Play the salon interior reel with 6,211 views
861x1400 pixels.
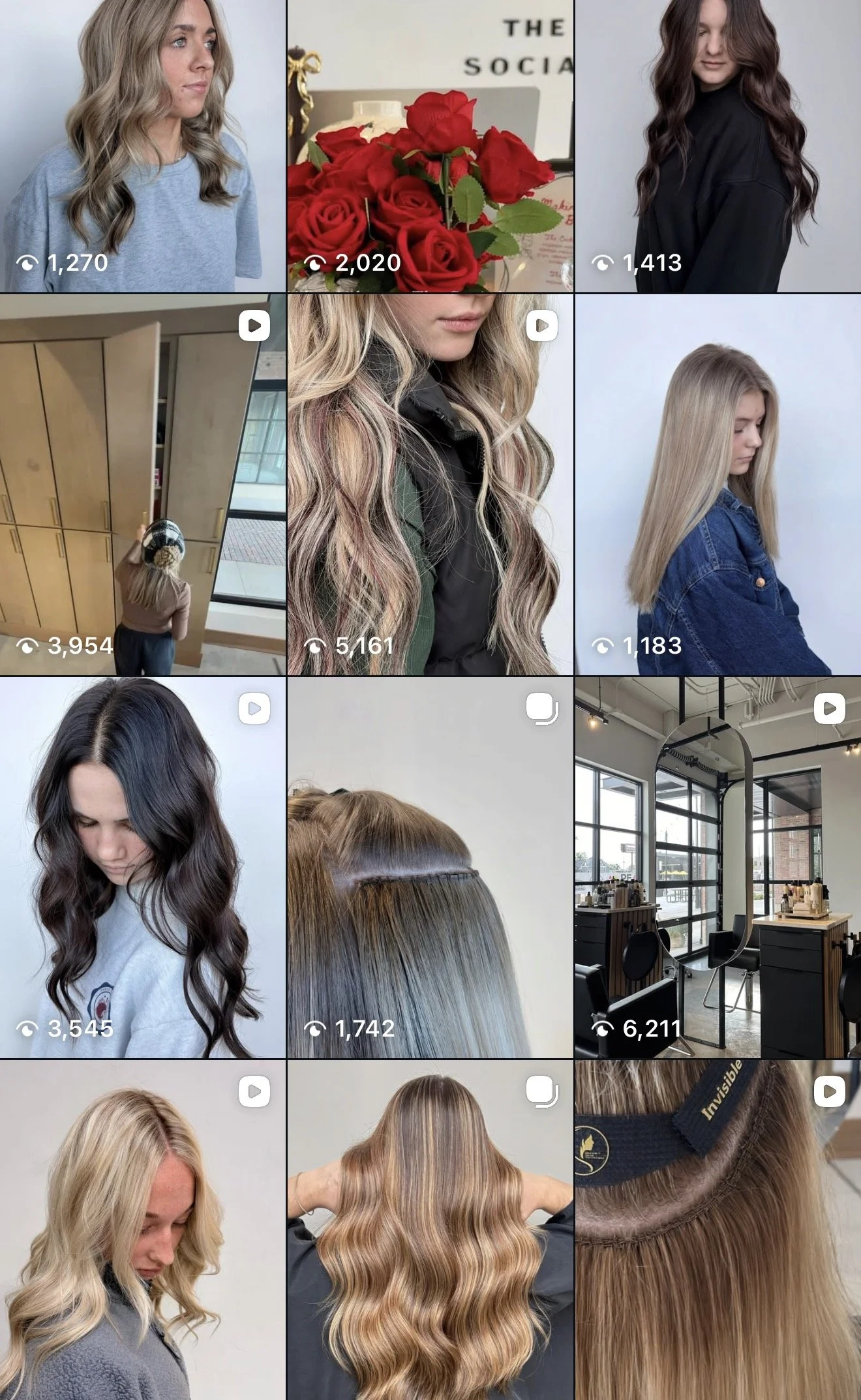tap(718, 867)
